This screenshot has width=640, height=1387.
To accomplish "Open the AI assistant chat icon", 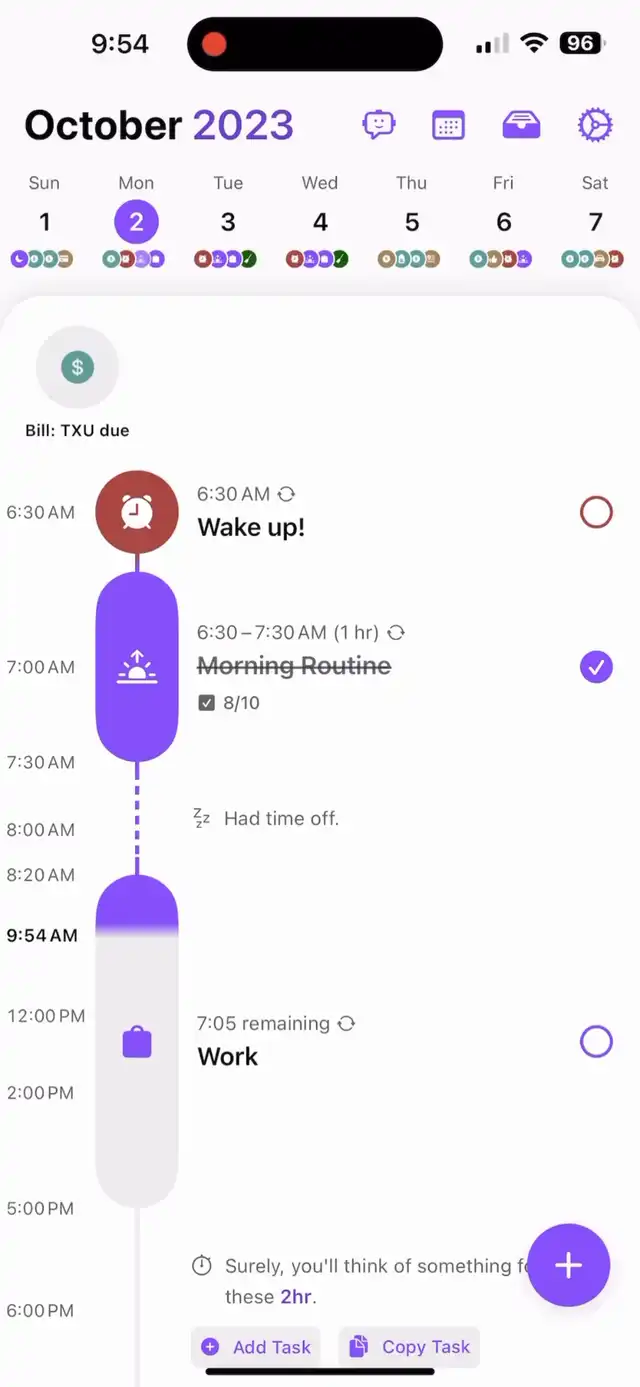I will [x=379, y=125].
